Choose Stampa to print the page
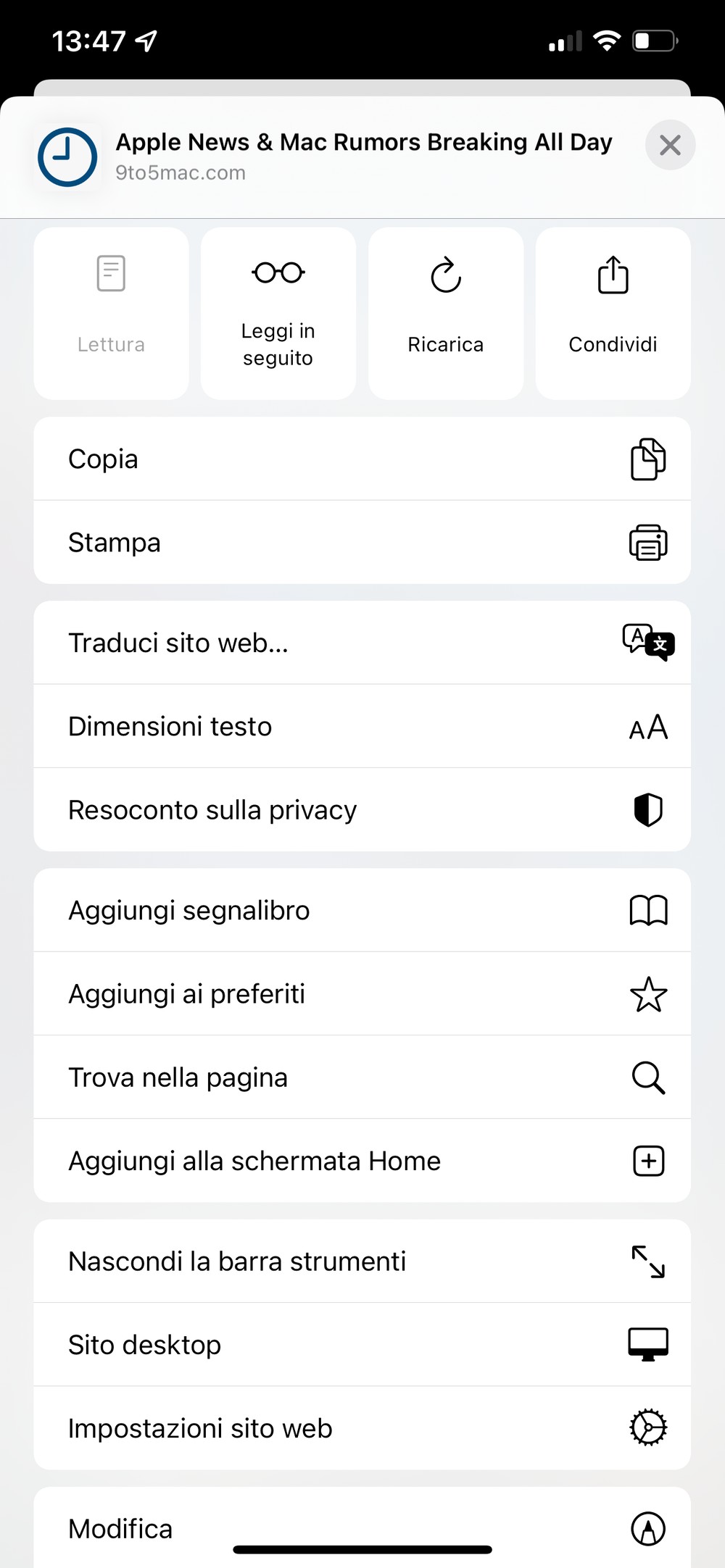 pos(362,542)
